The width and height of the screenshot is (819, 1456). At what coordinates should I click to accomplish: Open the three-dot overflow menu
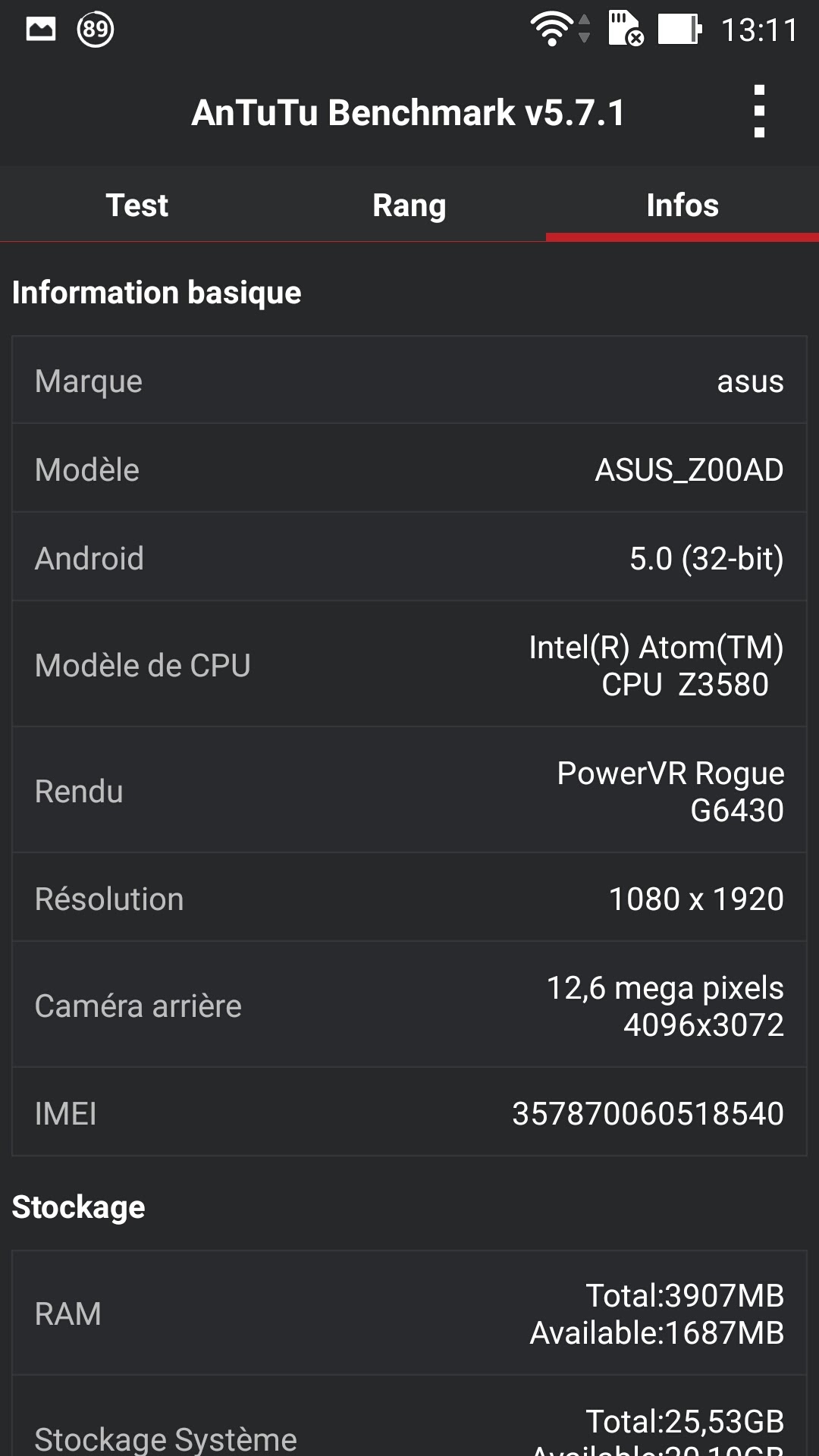pyautogui.click(x=759, y=111)
